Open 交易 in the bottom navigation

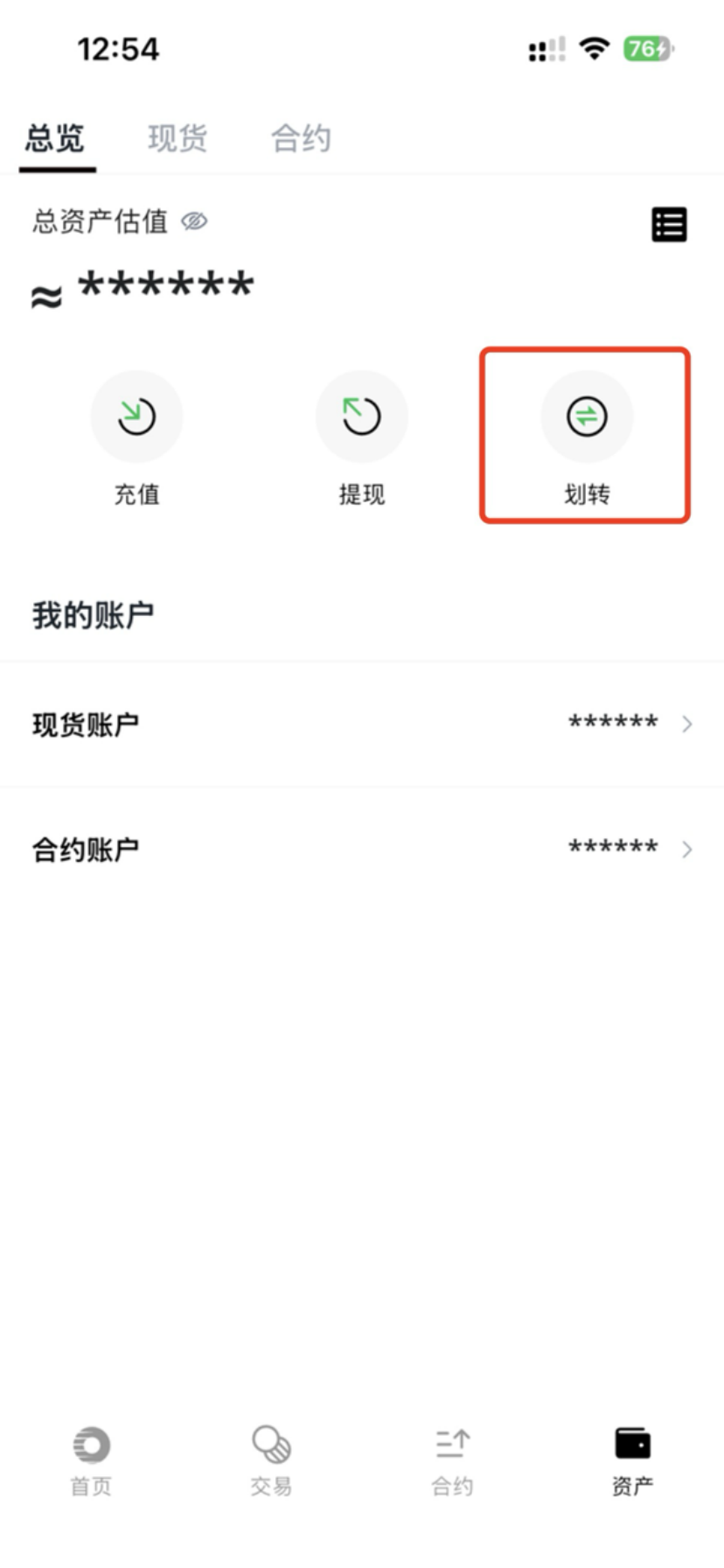pos(271,1462)
